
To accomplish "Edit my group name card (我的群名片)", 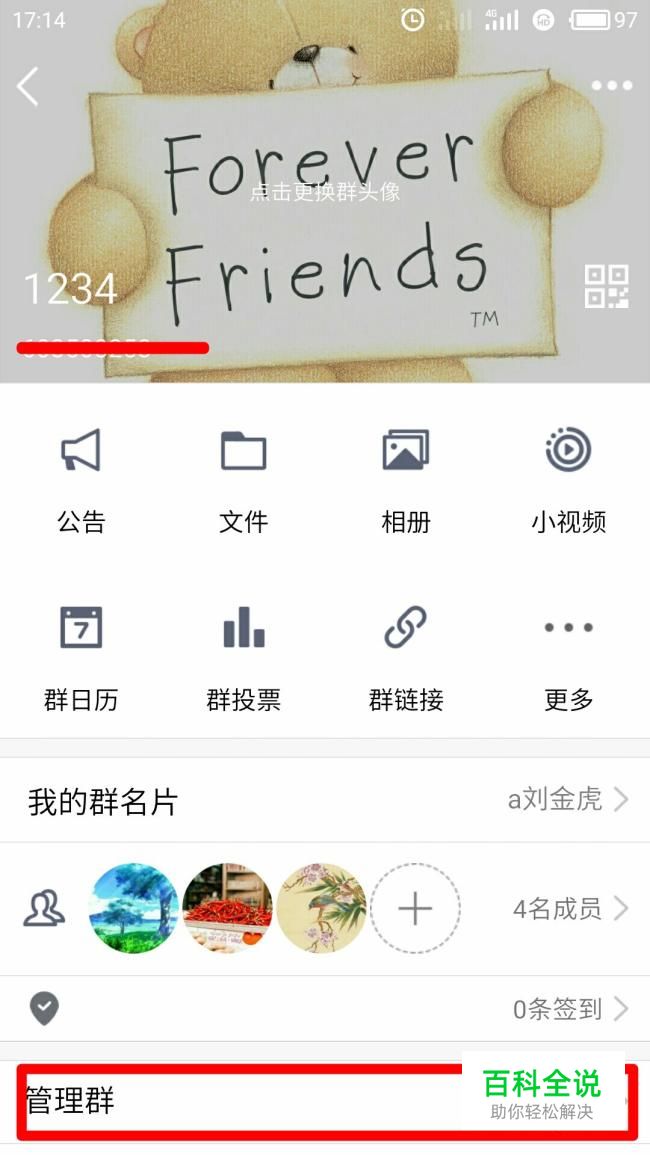I will pyautogui.click(x=325, y=800).
